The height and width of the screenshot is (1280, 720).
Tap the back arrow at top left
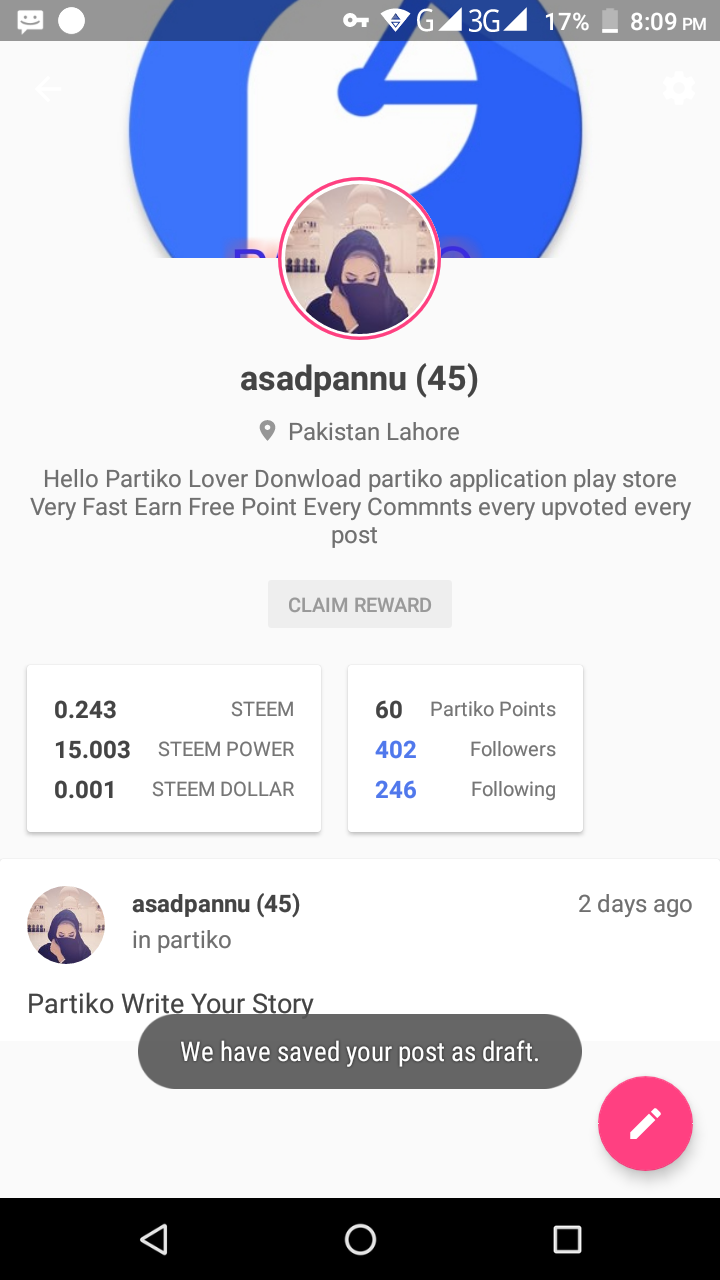[x=47, y=87]
